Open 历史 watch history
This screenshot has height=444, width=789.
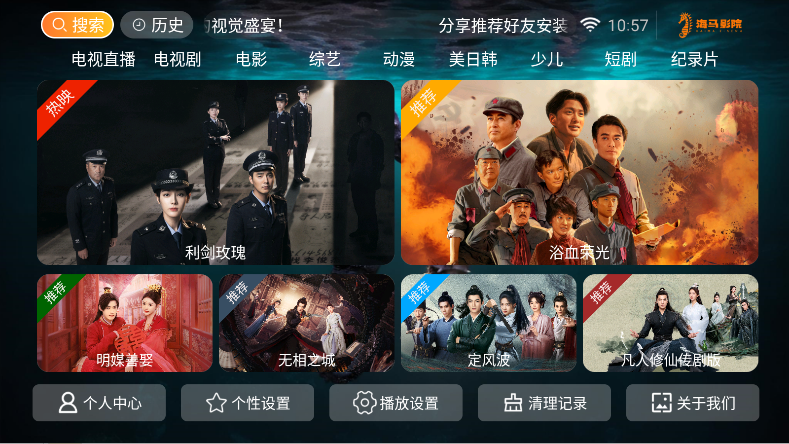pos(157,25)
